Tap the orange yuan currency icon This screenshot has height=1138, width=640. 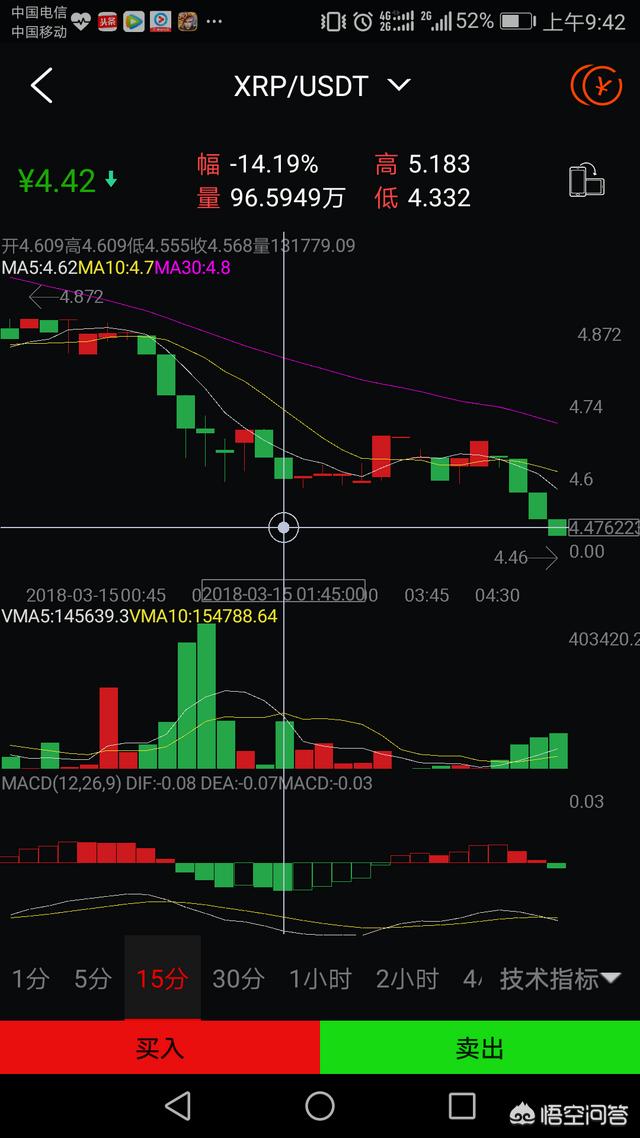[594, 86]
